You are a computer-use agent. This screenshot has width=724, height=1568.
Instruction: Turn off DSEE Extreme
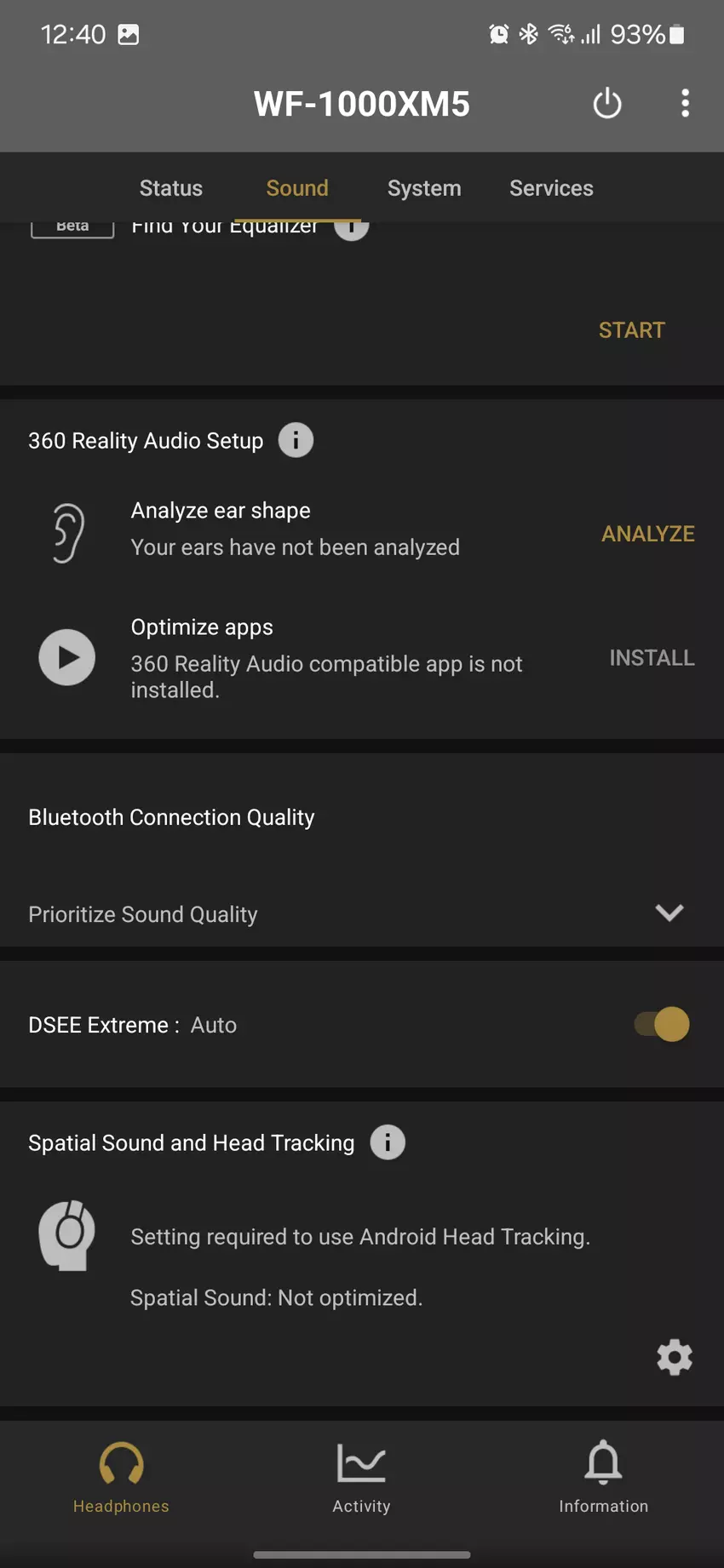click(662, 1024)
